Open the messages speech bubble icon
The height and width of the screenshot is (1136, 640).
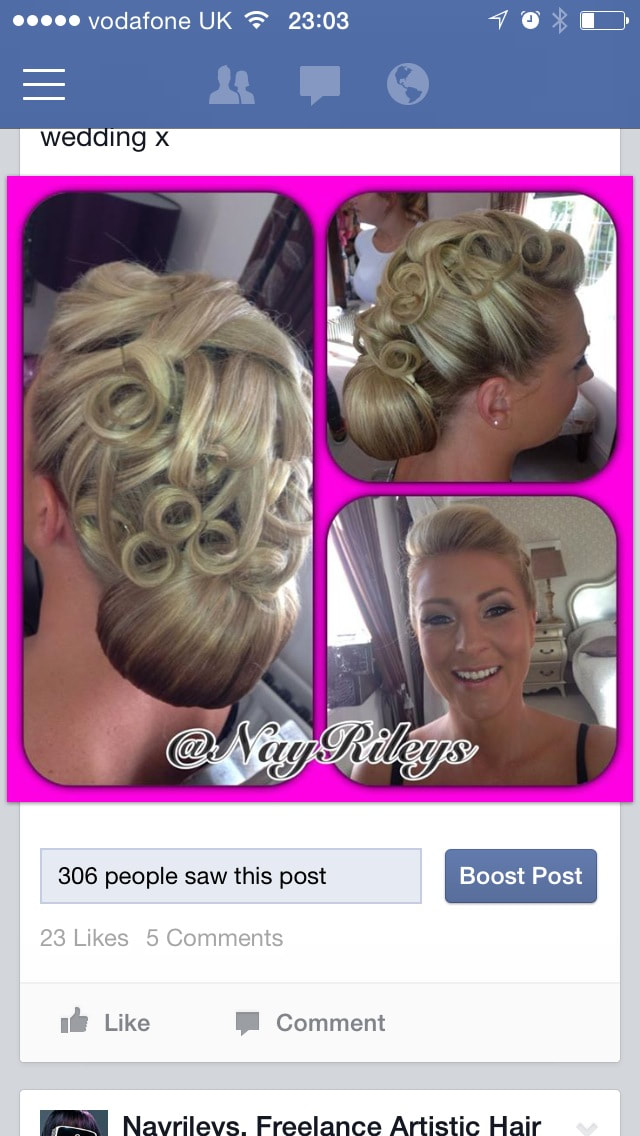tap(320, 85)
